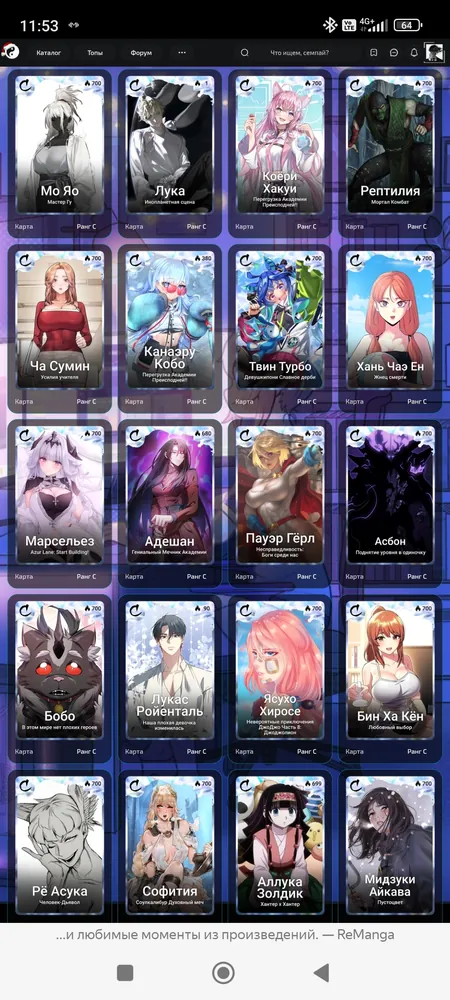Open the Мо Яо card
The image size is (450, 1000).
coord(59,153)
